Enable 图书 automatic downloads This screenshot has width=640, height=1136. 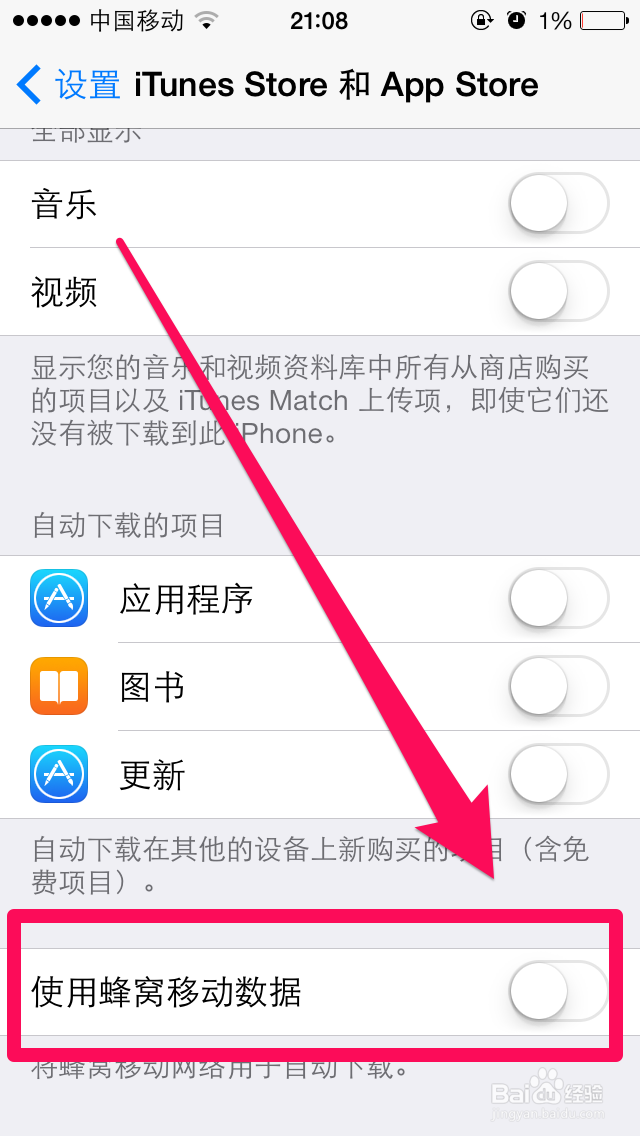point(558,687)
